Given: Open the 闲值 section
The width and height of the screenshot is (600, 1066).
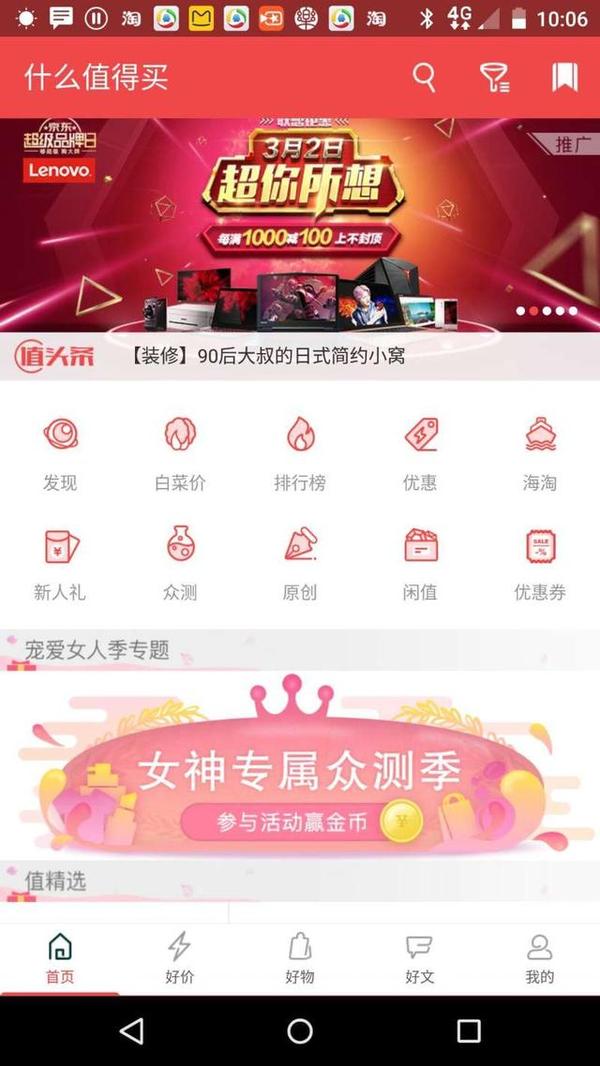Looking at the screenshot, I should pyautogui.click(x=420, y=563).
